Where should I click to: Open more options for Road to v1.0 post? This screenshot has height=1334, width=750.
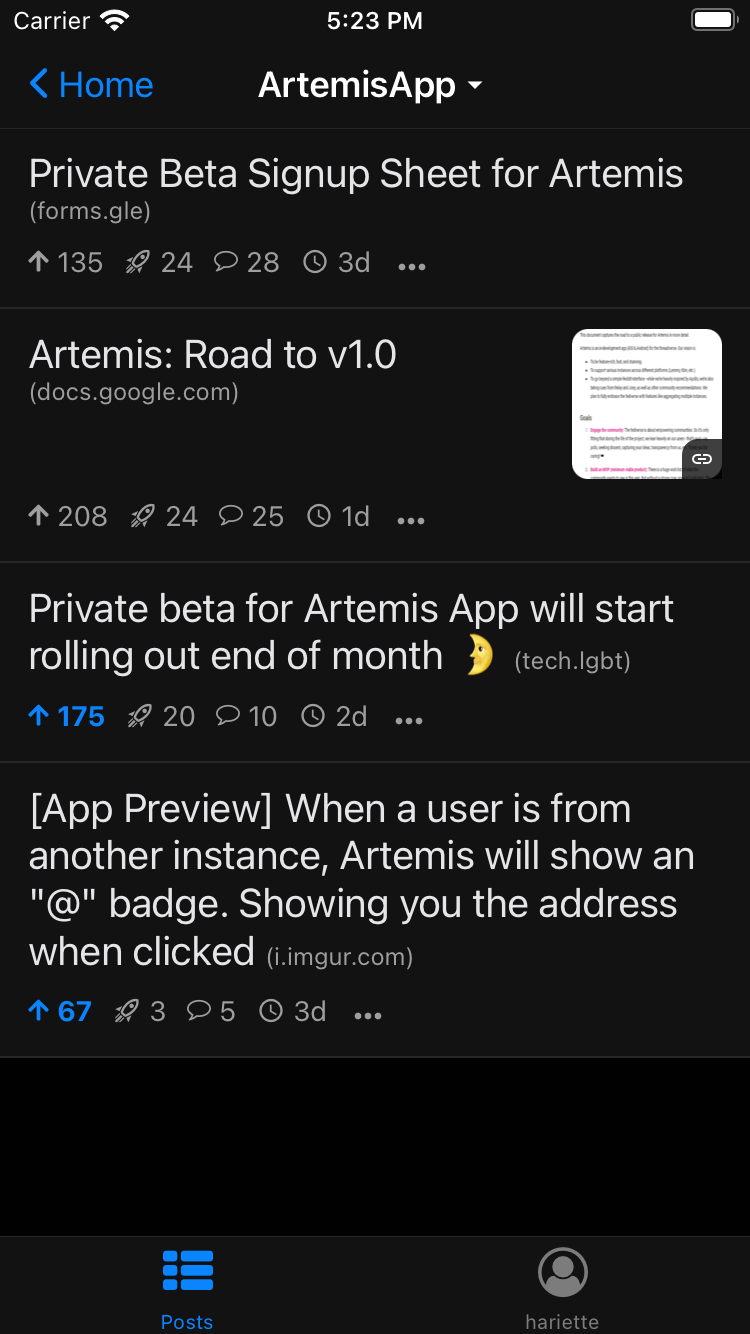(x=411, y=519)
